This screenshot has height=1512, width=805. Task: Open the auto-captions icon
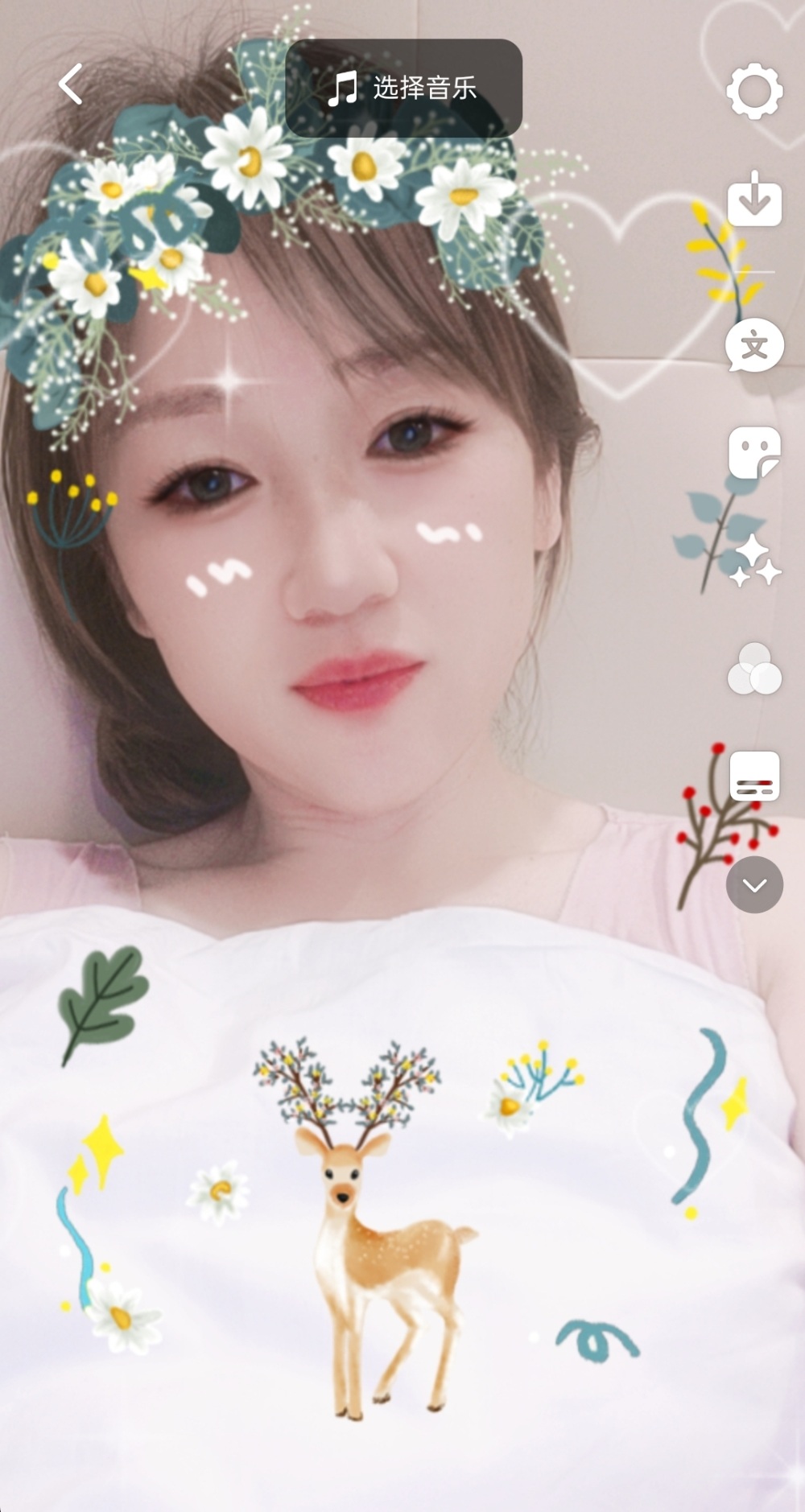(754, 777)
